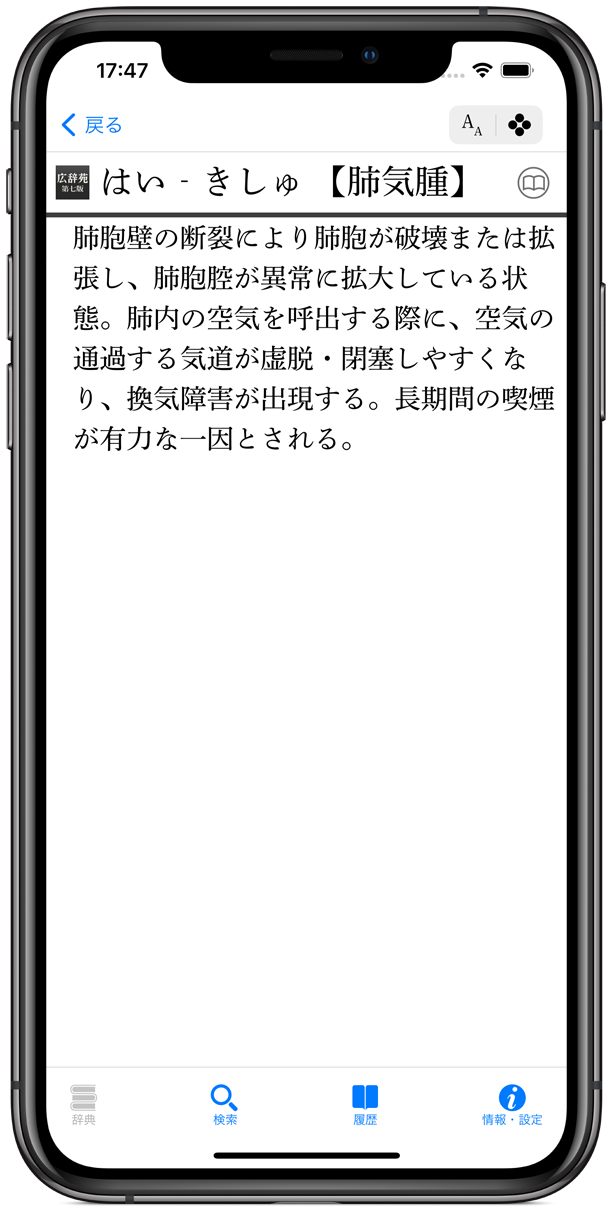Switch to the 検索 tab
Screen dimensions: 613x1210
pyautogui.click(x=225, y=1104)
